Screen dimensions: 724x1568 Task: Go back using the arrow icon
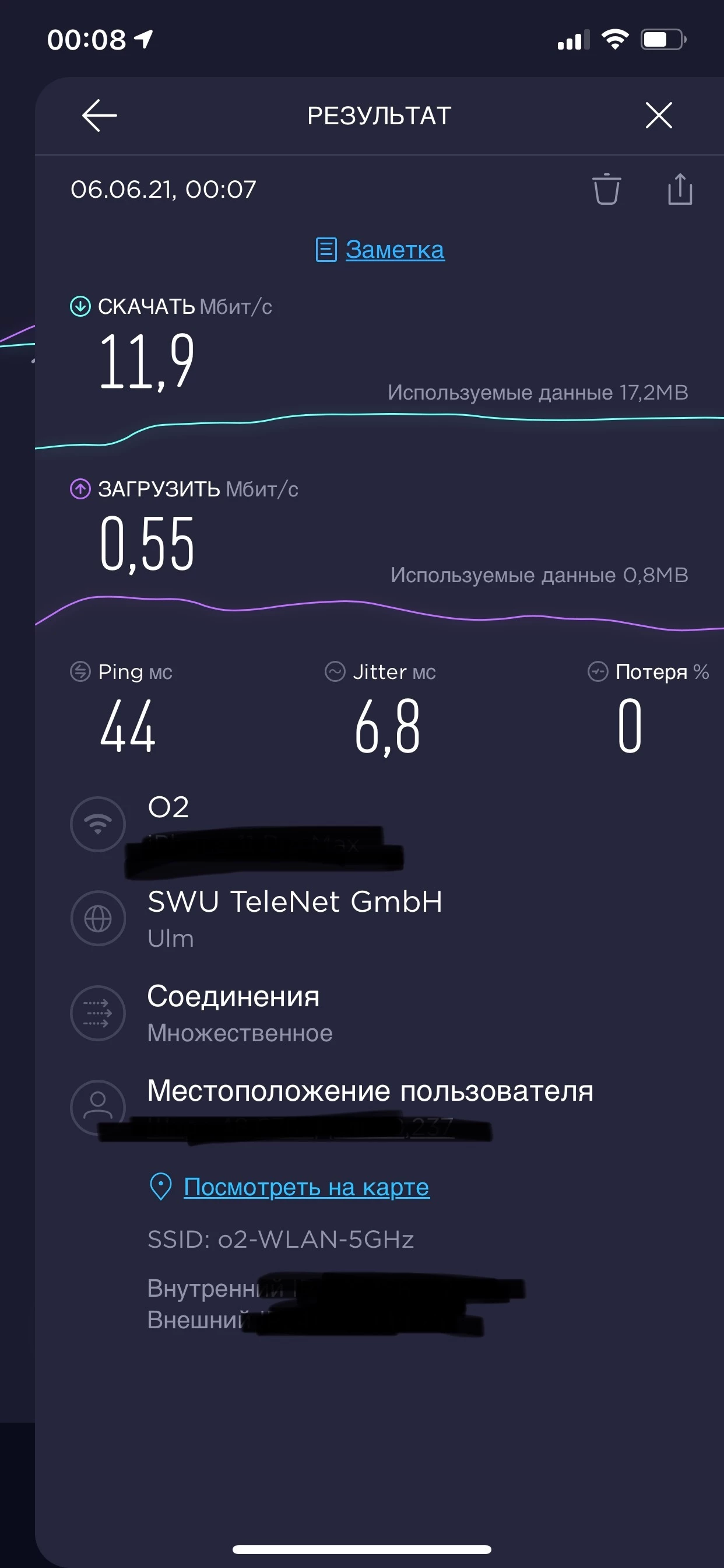click(99, 116)
